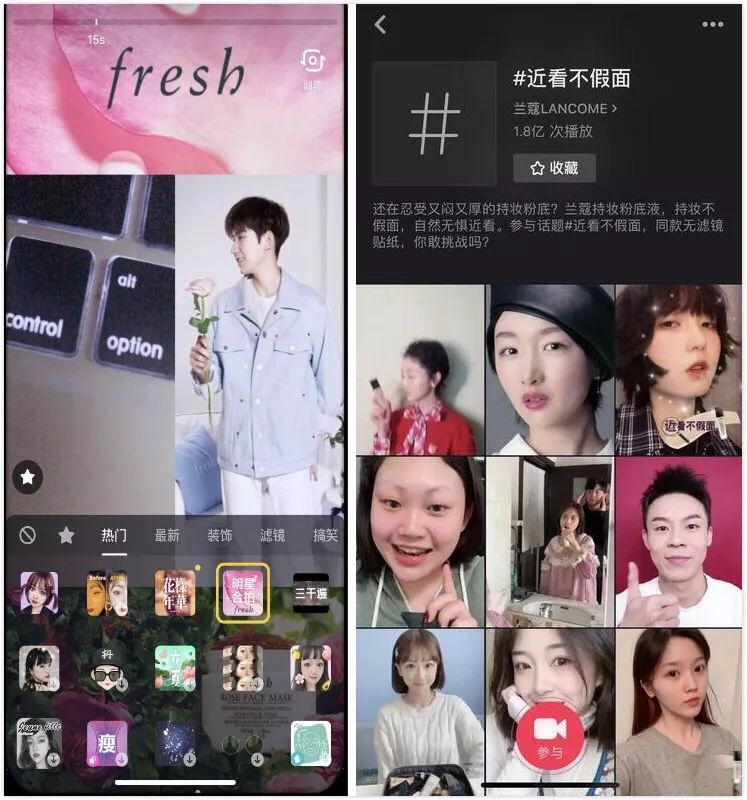The image size is (747, 800).
Task: Open the video of the man giving a thumbs up
Action: [x=680, y=542]
